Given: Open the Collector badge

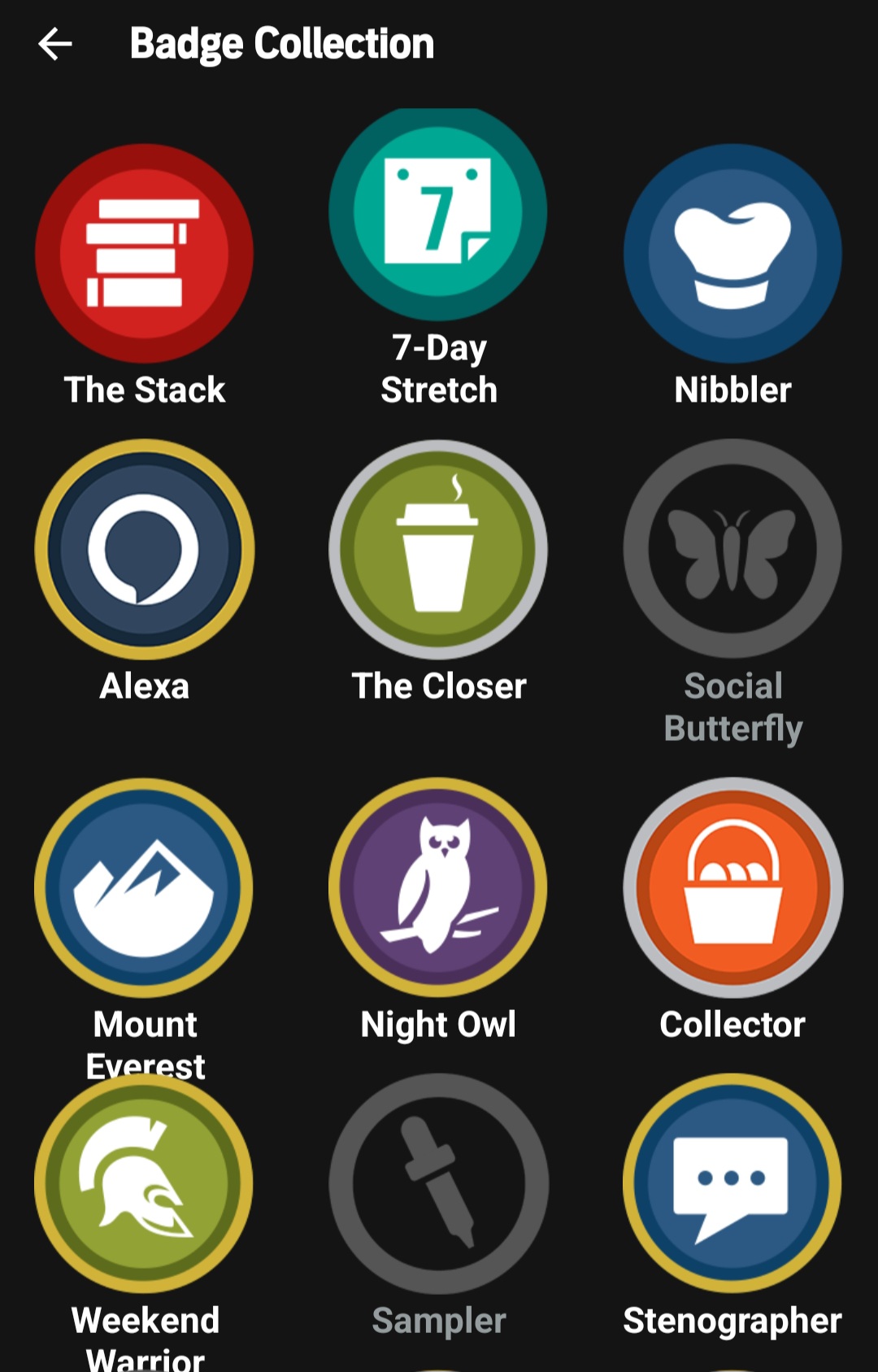Looking at the screenshot, I should pos(732,888).
